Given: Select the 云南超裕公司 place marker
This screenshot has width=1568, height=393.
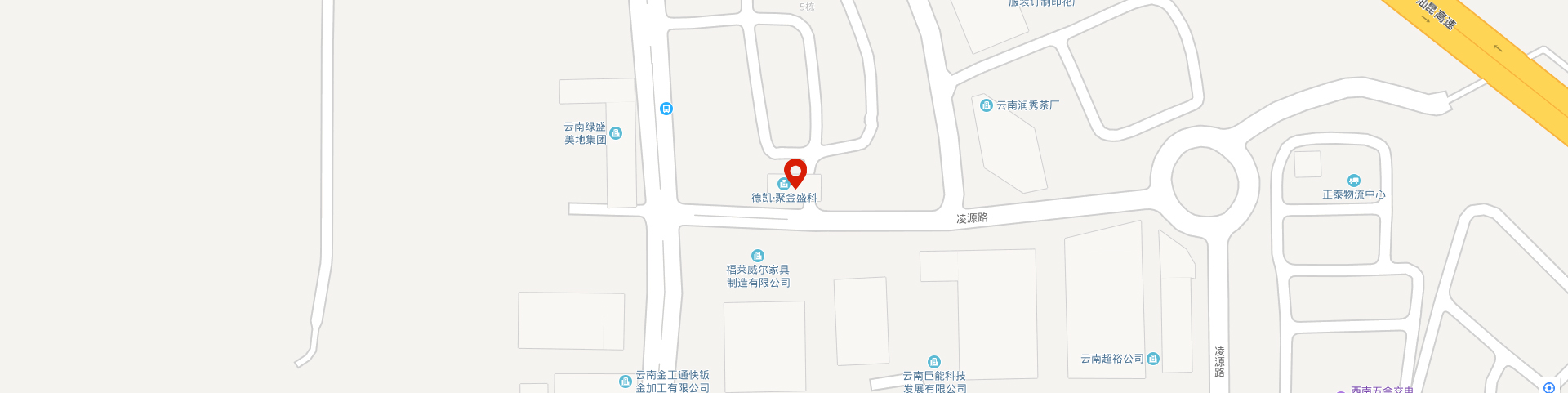Looking at the screenshot, I should pyautogui.click(x=1153, y=359).
